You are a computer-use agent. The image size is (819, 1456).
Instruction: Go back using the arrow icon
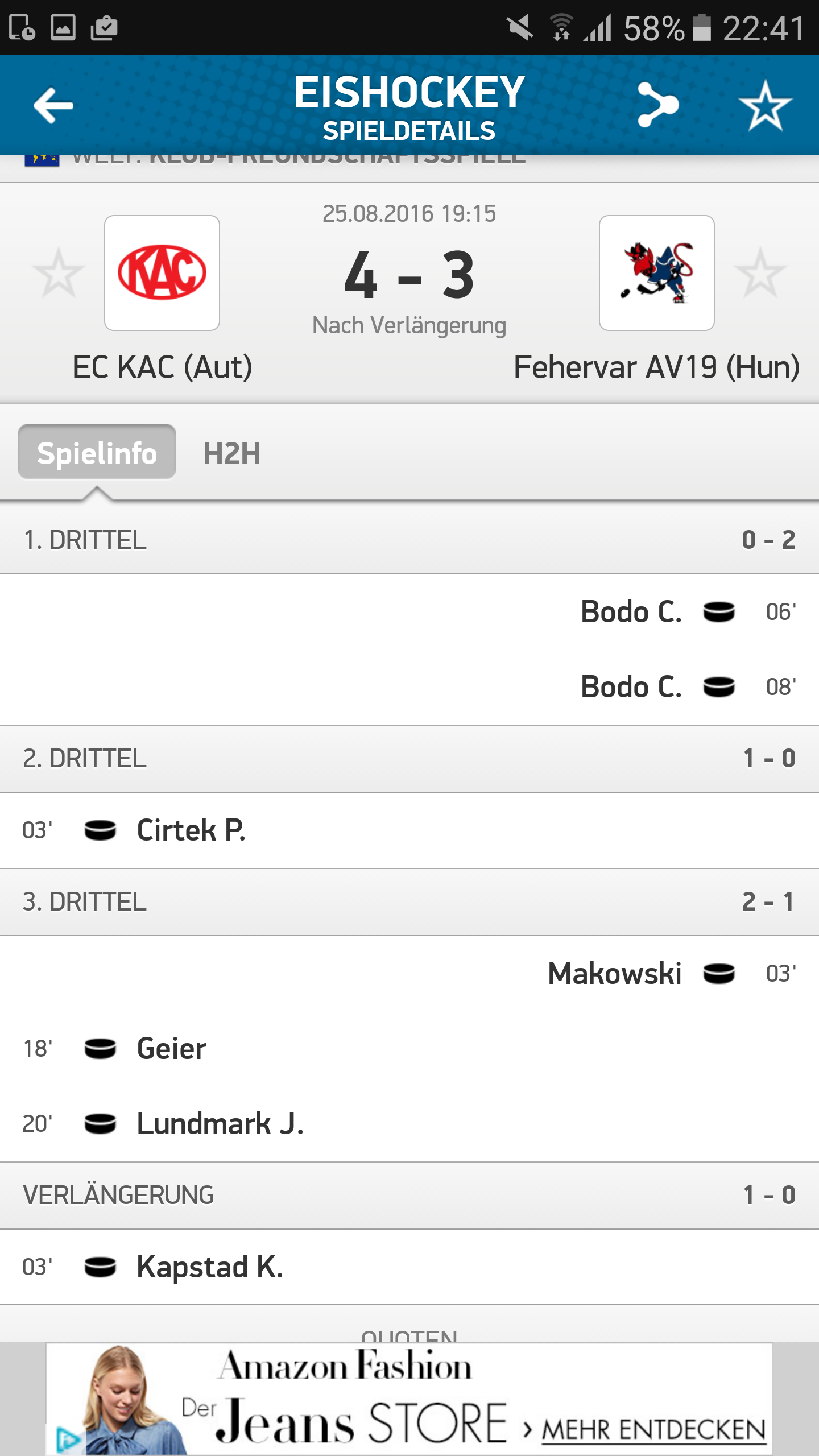pos(53,105)
